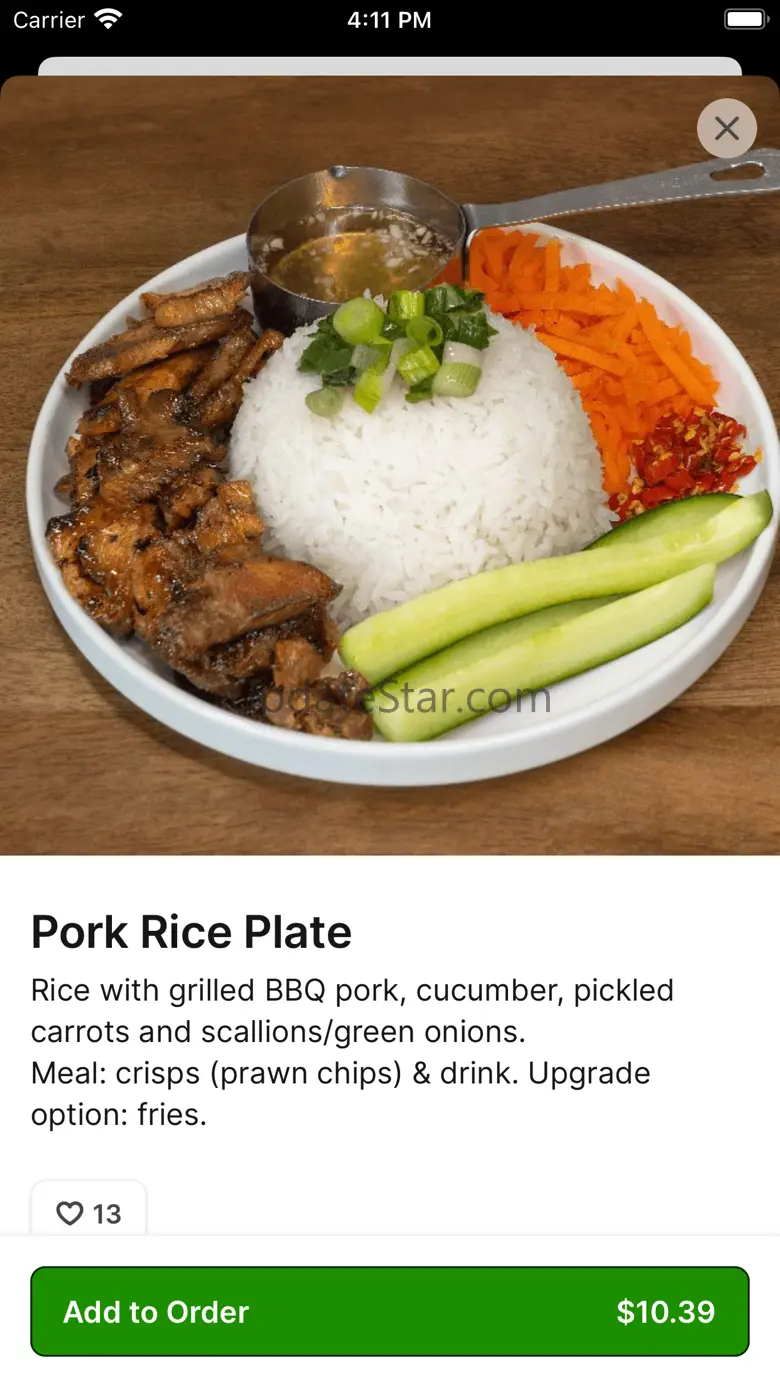Screen dimensions: 780x1387
Task: Like the Pork Rice Plate
Action: tap(88, 1213)
